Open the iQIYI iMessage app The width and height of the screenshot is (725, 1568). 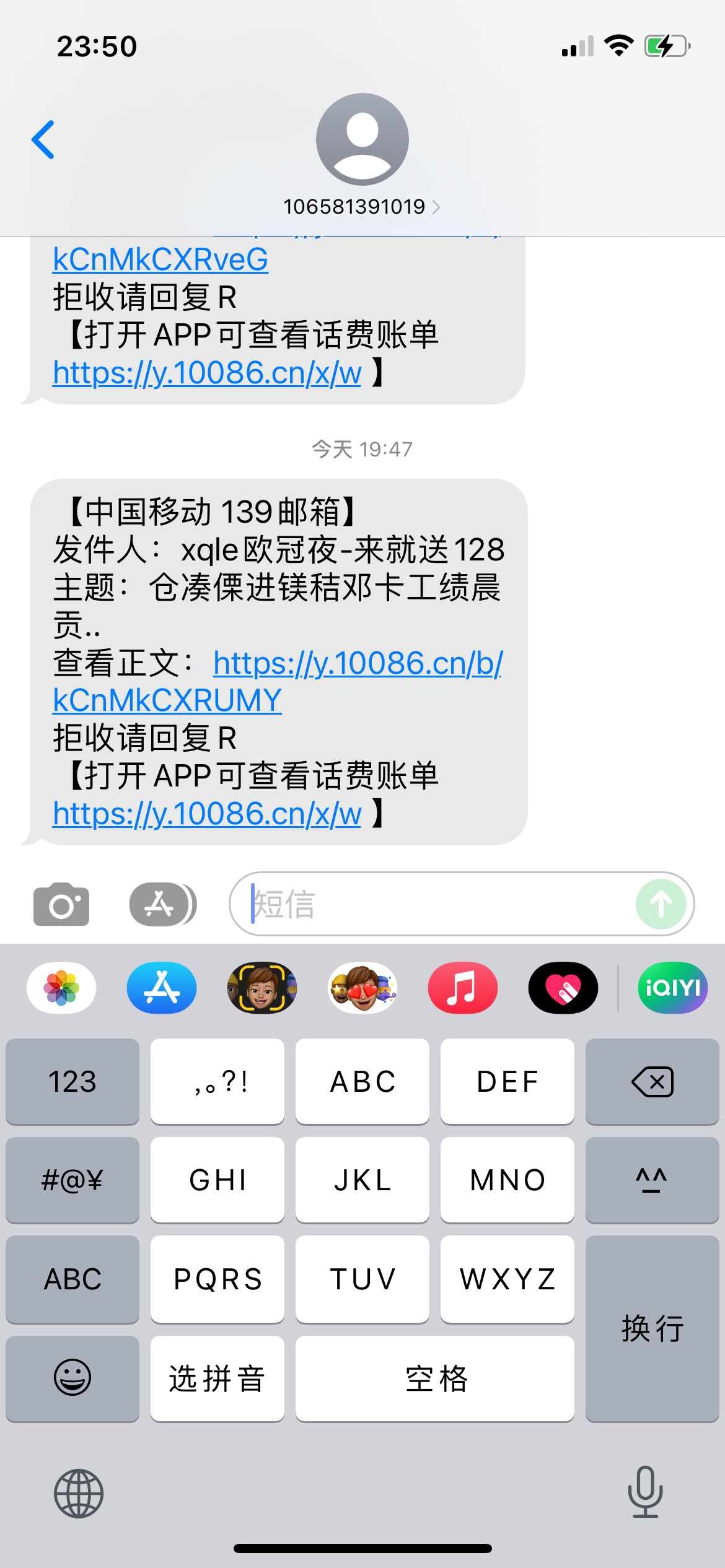pyautogui.click(x=672, y=988)
